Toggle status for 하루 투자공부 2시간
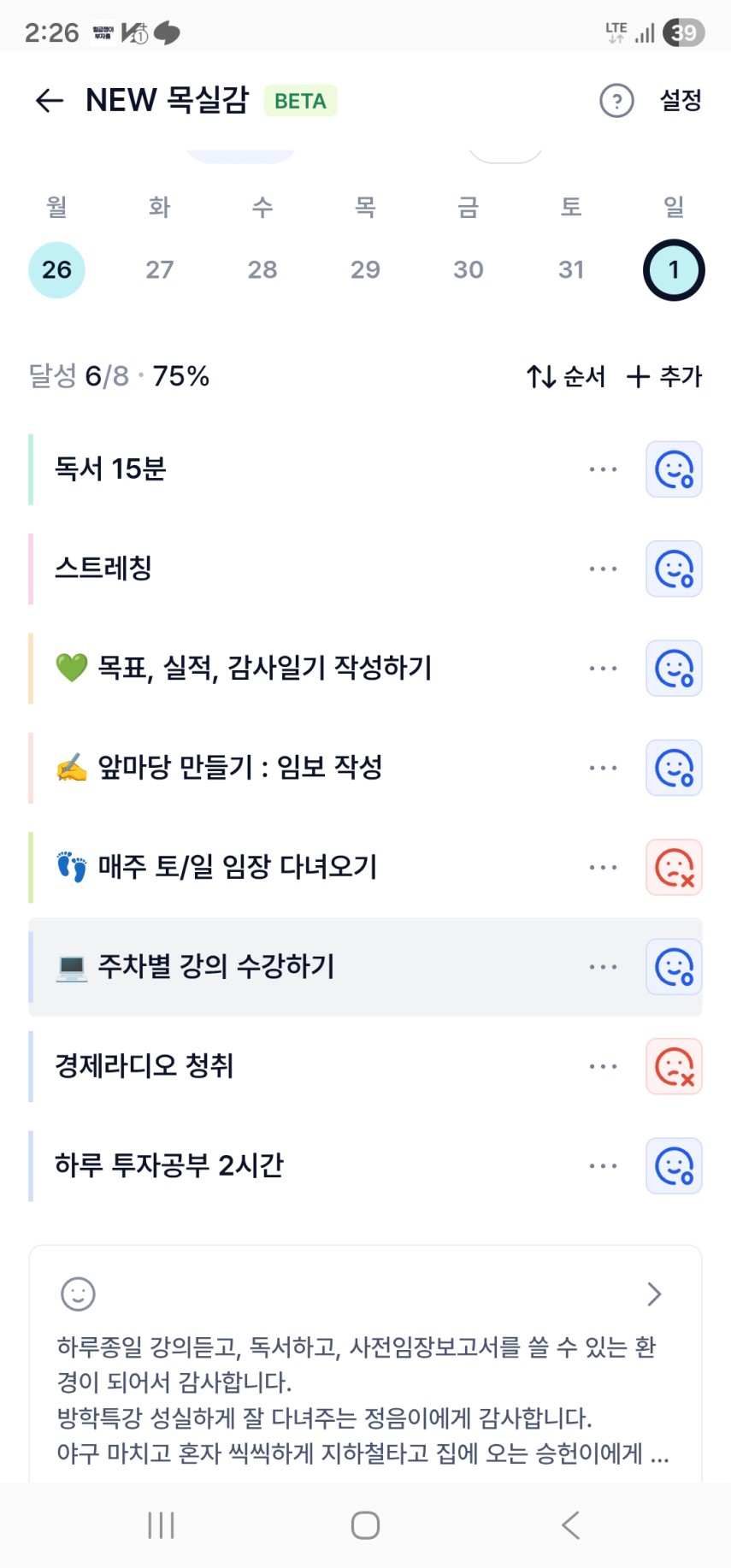The width and height of the screenshot is (731, 1568). pyautogui.click(x=674, y=1166)
